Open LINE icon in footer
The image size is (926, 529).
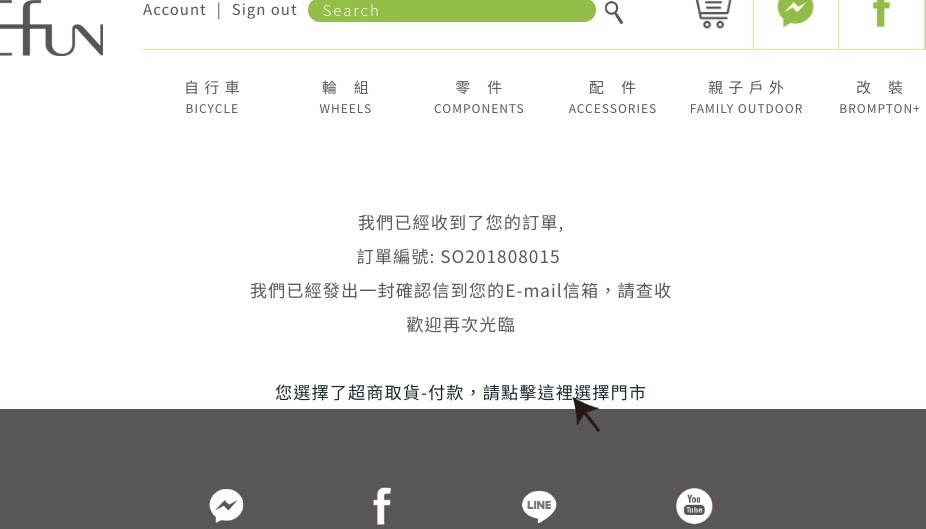pyautogui.click(x=539, y=506)
